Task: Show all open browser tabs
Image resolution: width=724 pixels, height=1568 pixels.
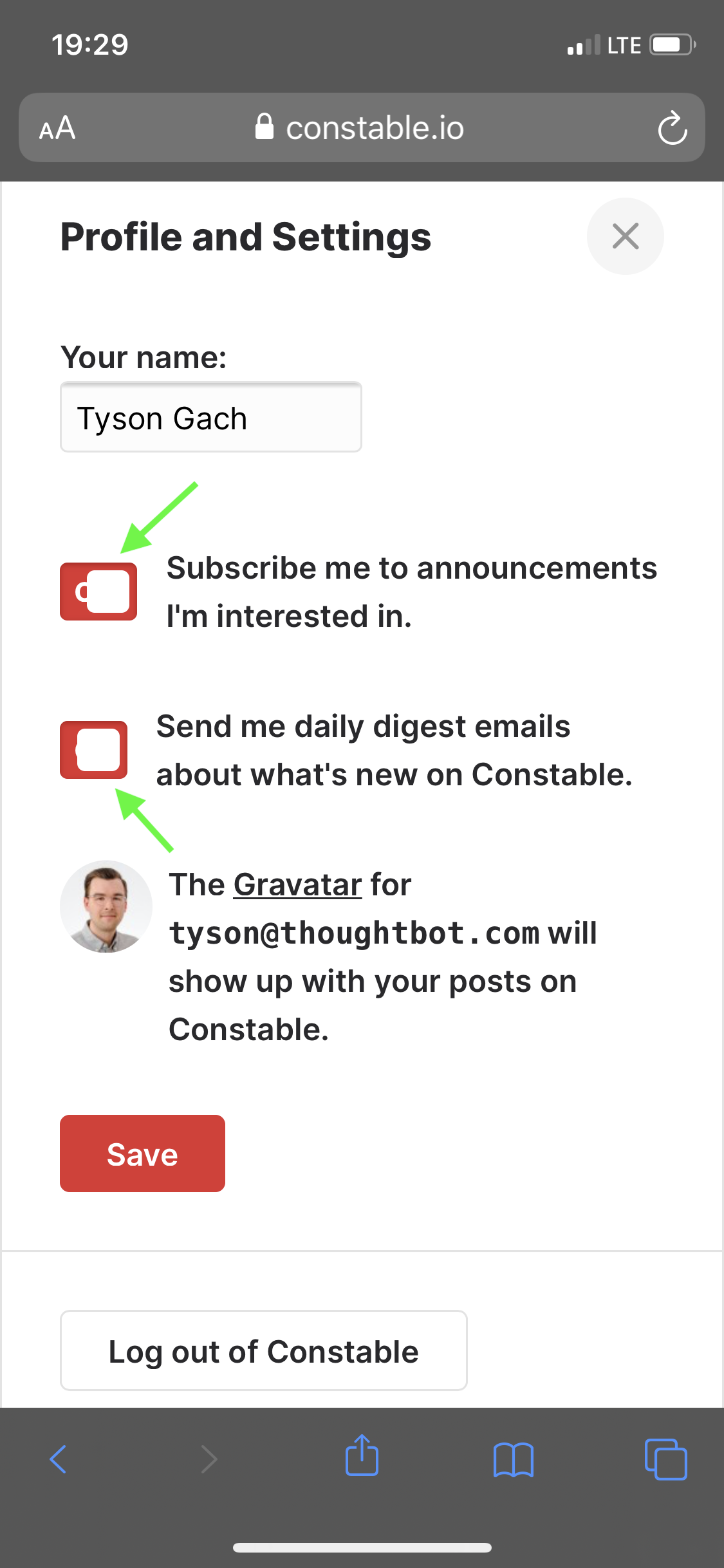Action: (665, 1459)
